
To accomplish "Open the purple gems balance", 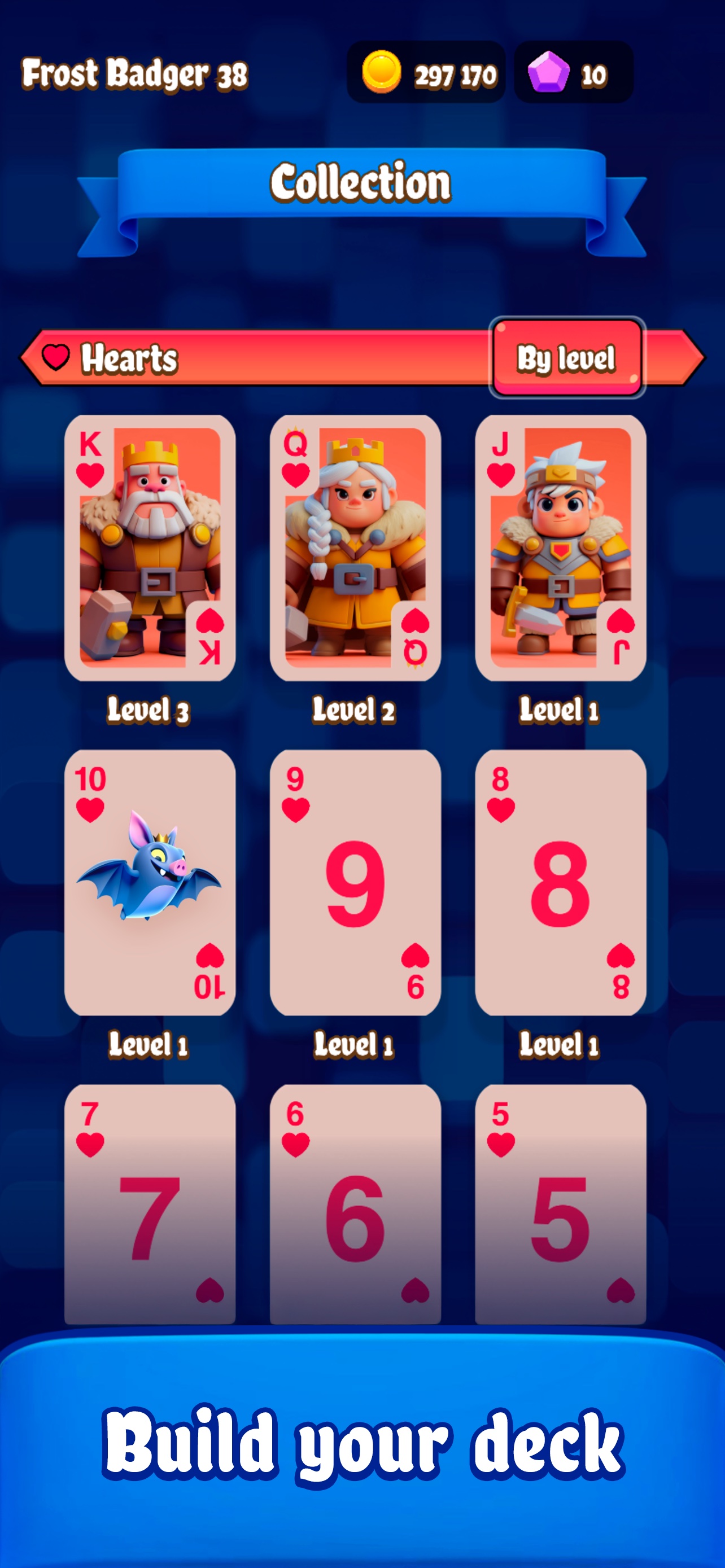I will [573, 73].
